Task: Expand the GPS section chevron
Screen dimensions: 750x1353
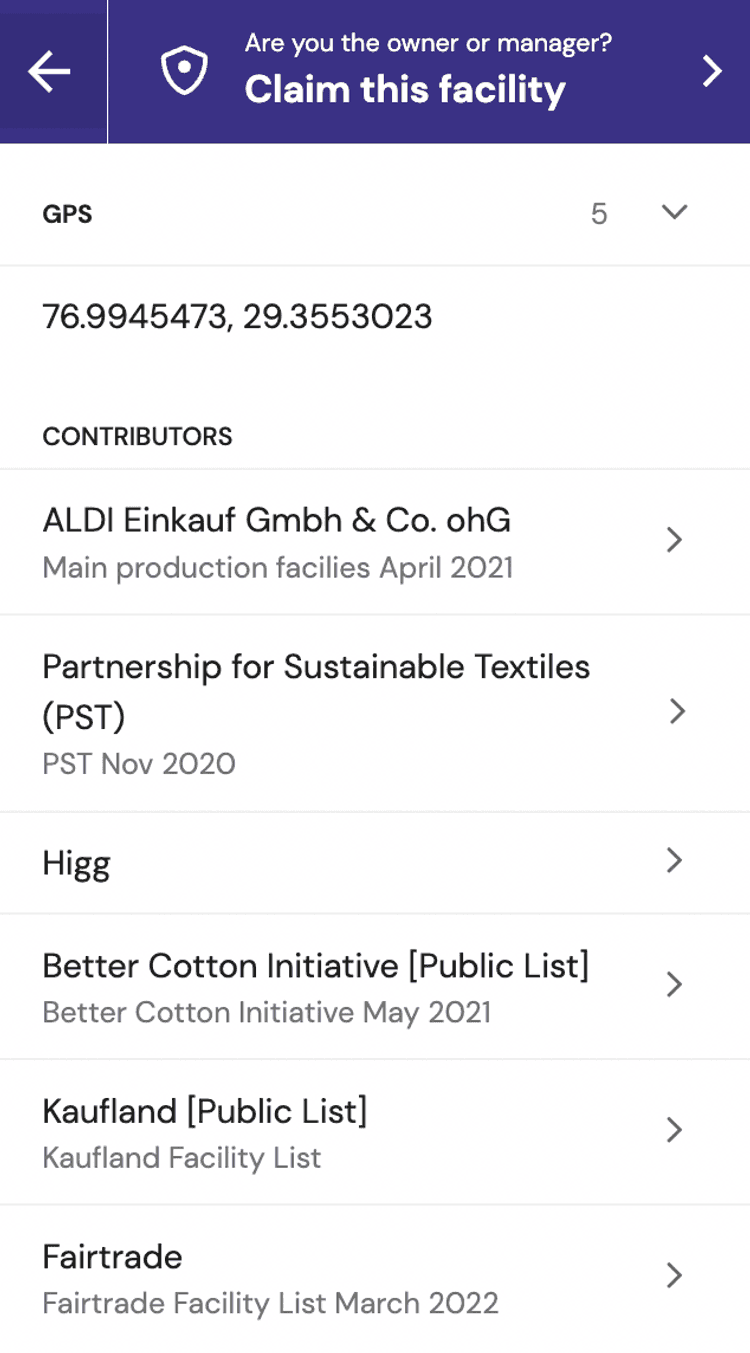Action: click(675, 212)
